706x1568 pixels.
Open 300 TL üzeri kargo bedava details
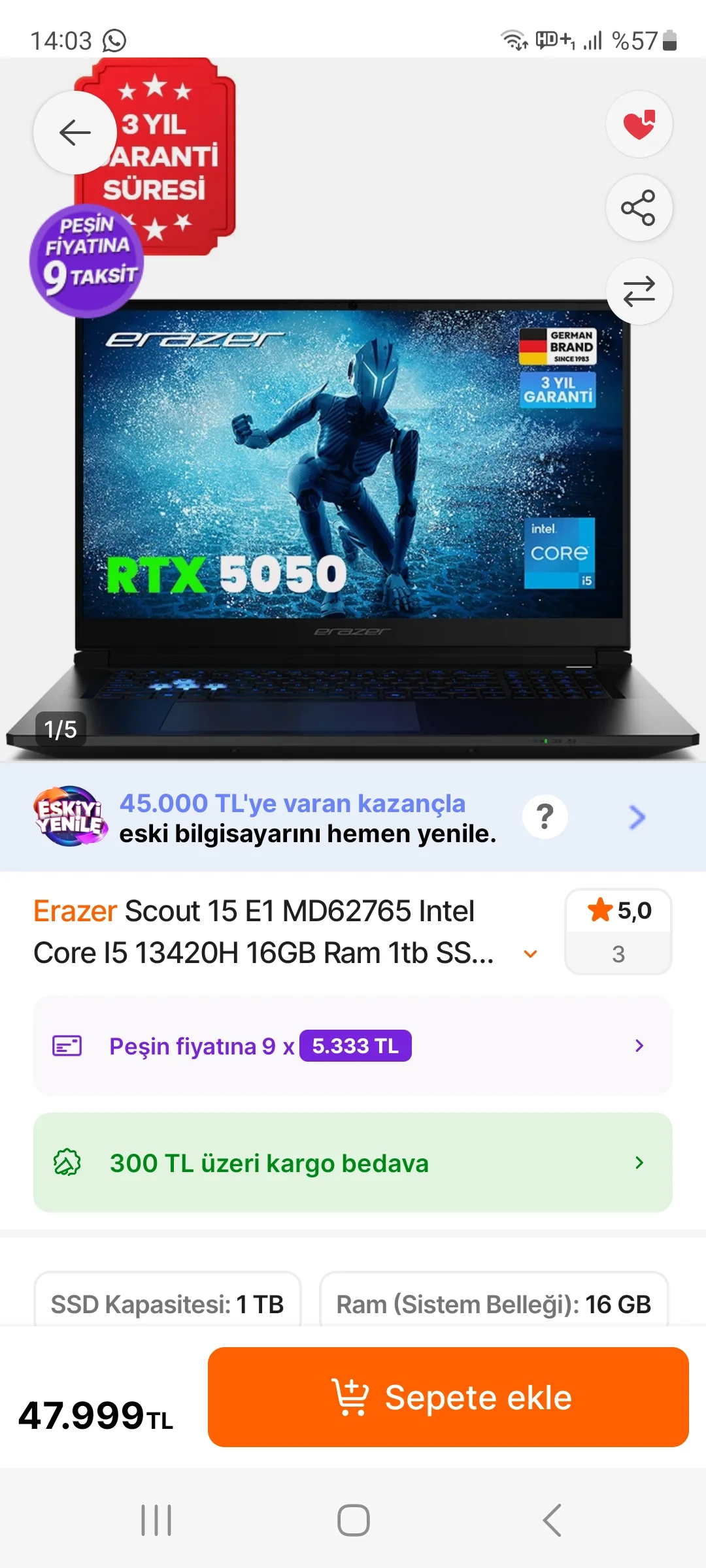(x=353, y=1163)
